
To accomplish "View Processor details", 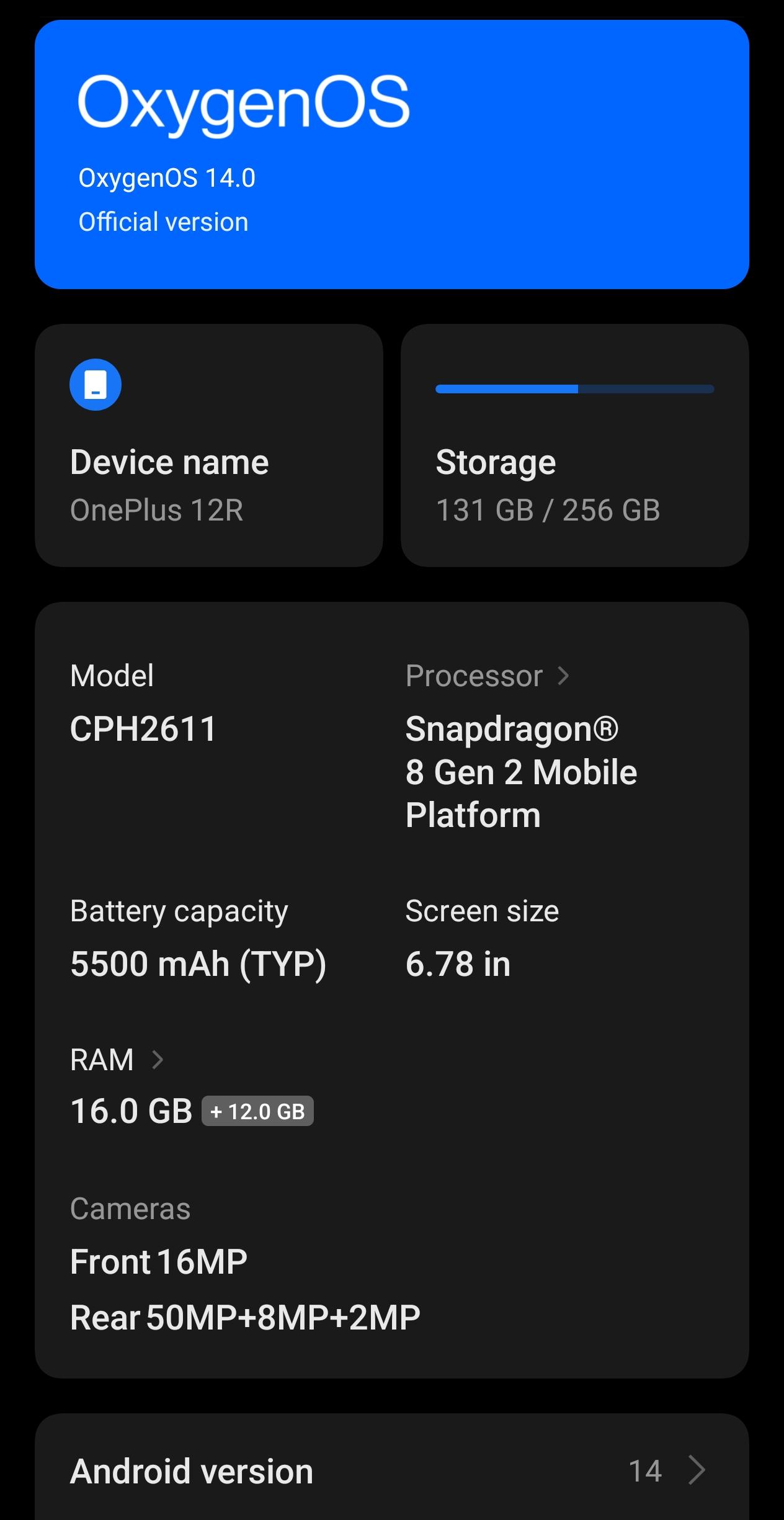I will (x=488, y=676).
